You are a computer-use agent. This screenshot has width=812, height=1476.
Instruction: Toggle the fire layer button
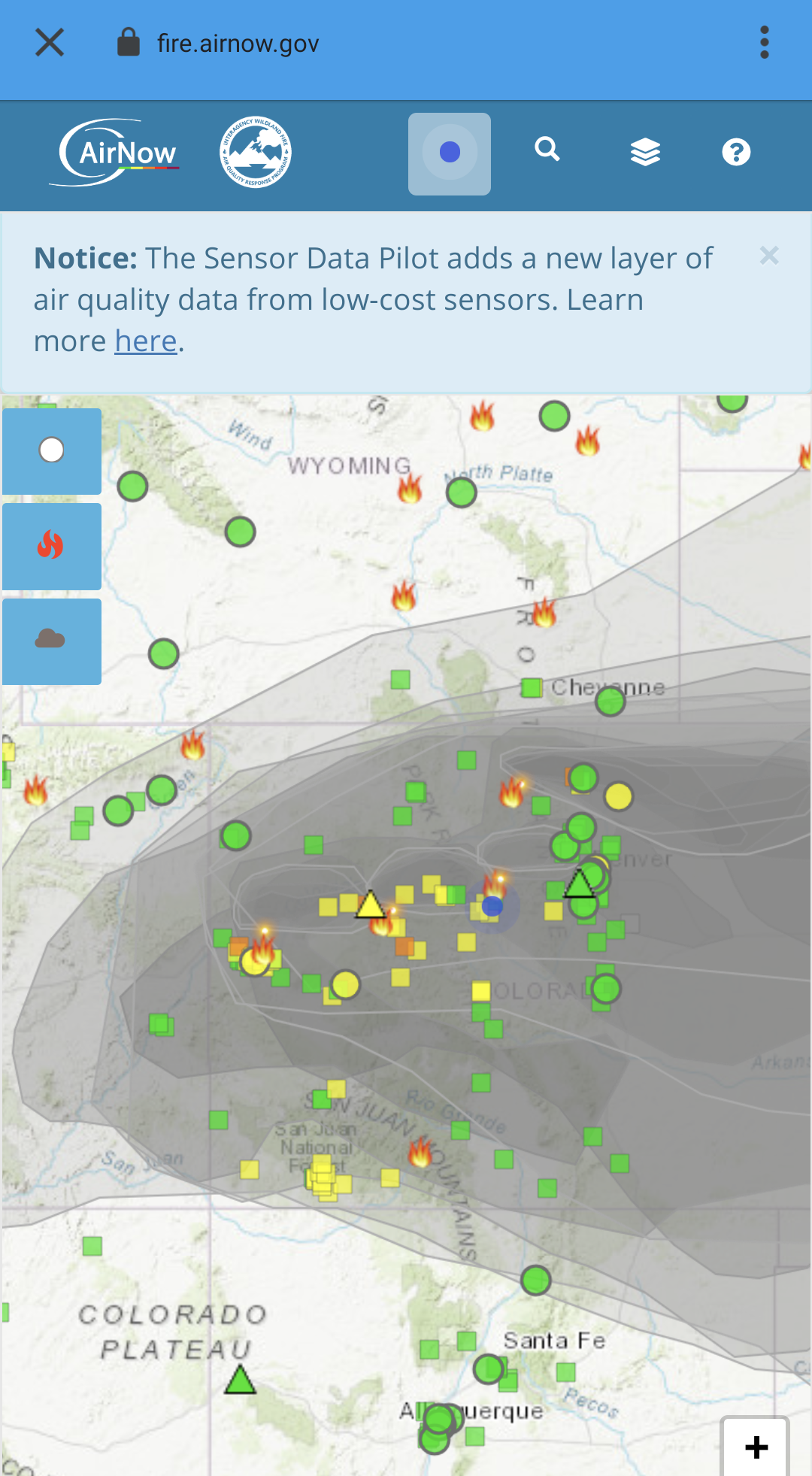click(52, 546)
